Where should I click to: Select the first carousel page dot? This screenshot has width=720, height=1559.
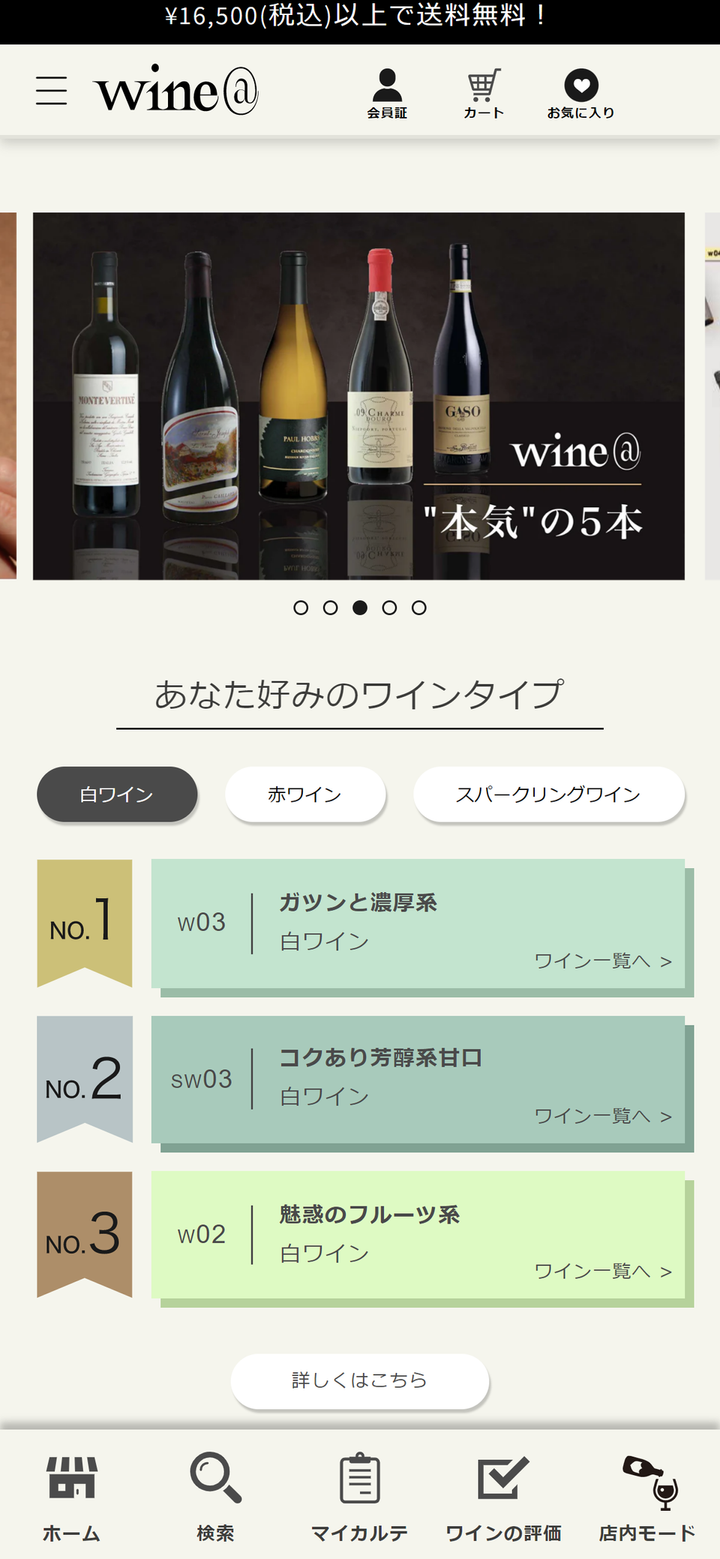pyautogui.click(x=301, y=608)
